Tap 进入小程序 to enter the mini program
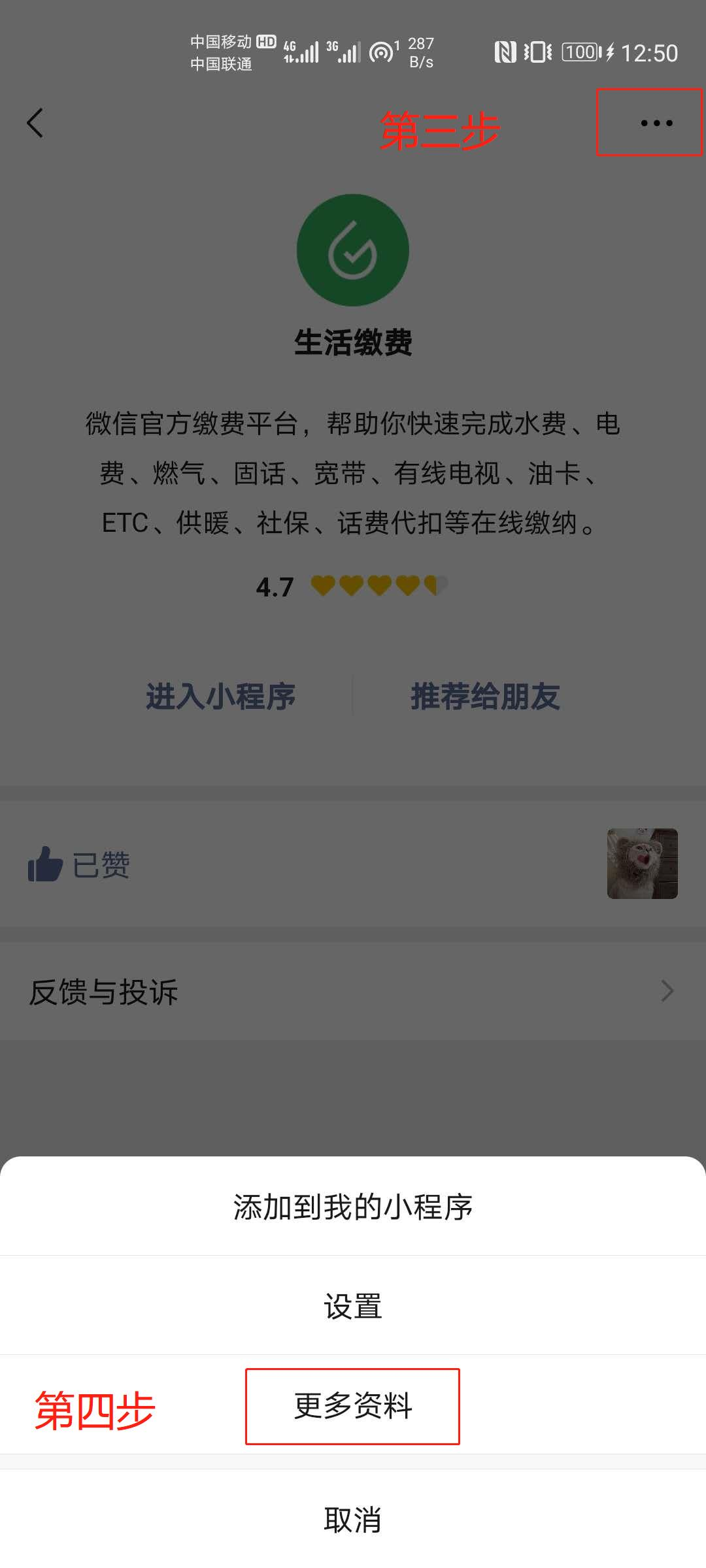This screenshot has width=706, height=1568. coord(220,696)
